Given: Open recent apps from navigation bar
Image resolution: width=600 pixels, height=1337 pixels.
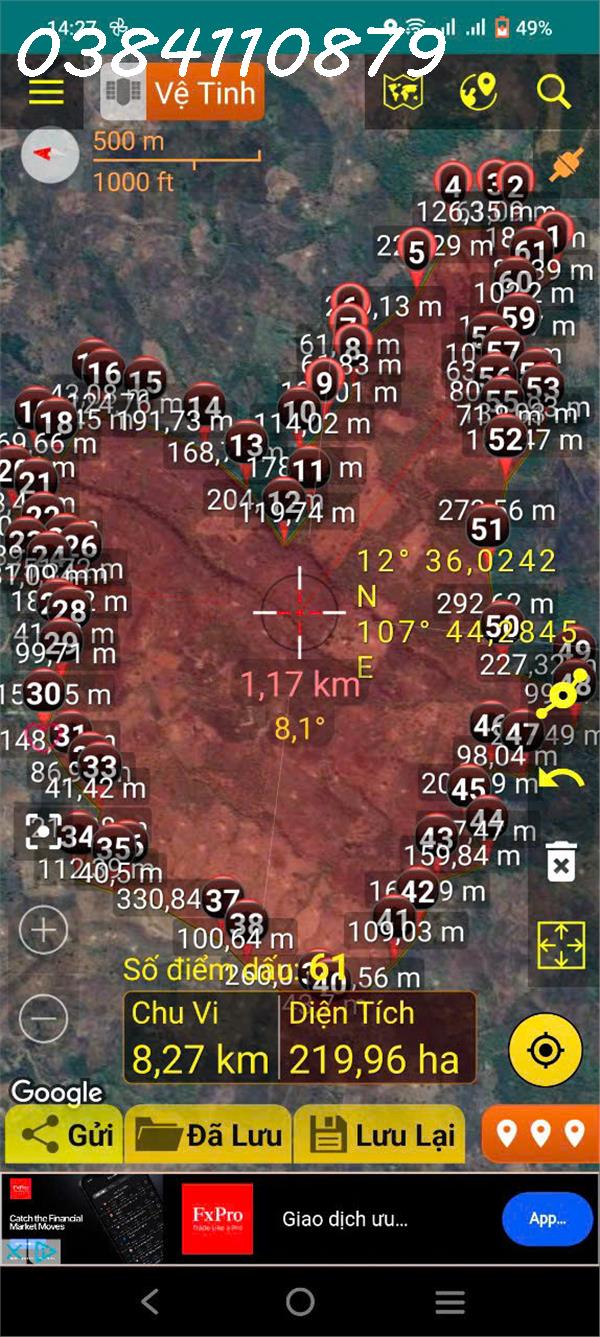Looking at the screenshot, I should pyautogui.click(x=450, y=1301).
